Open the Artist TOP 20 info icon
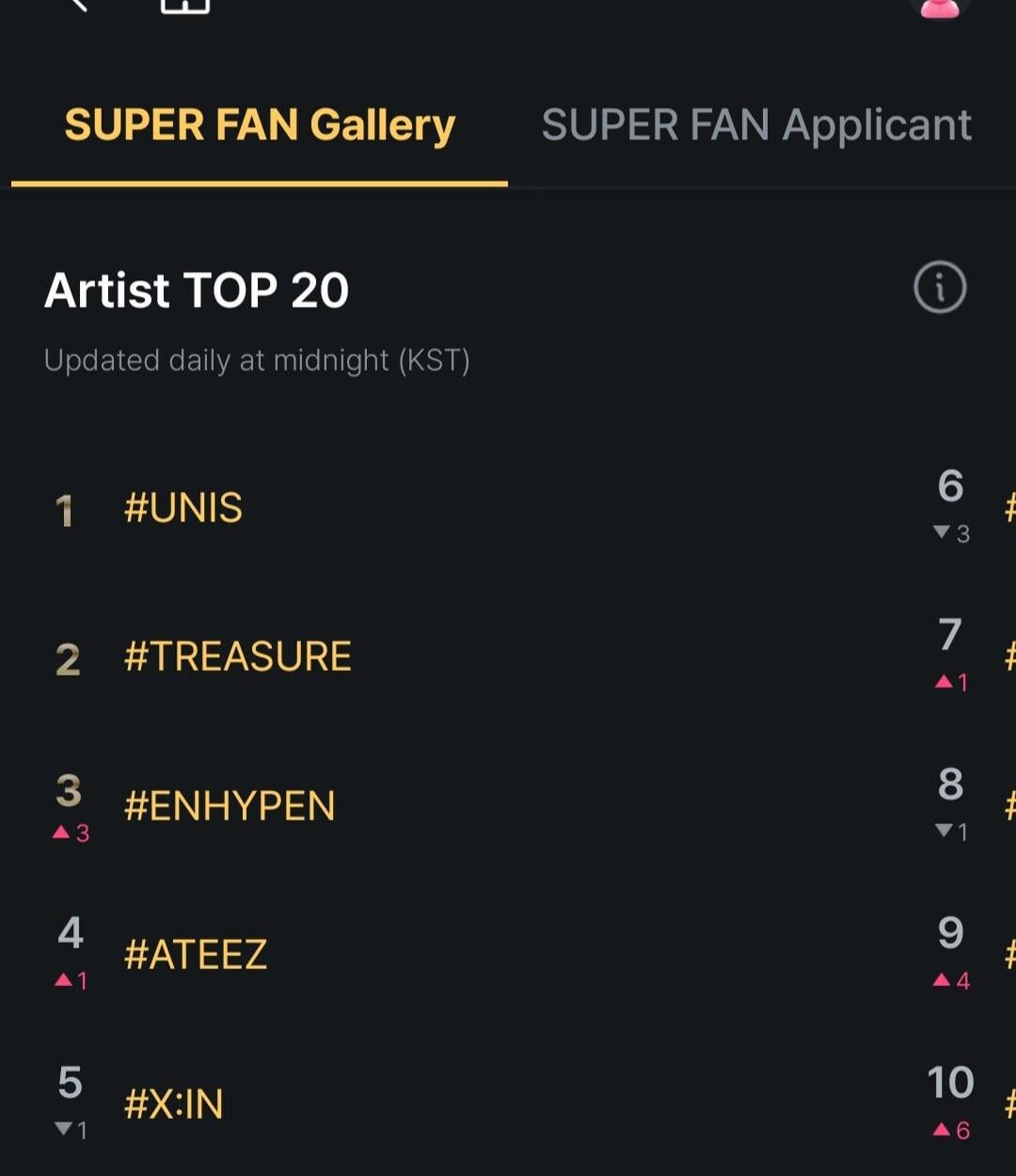 pos(940,289)
